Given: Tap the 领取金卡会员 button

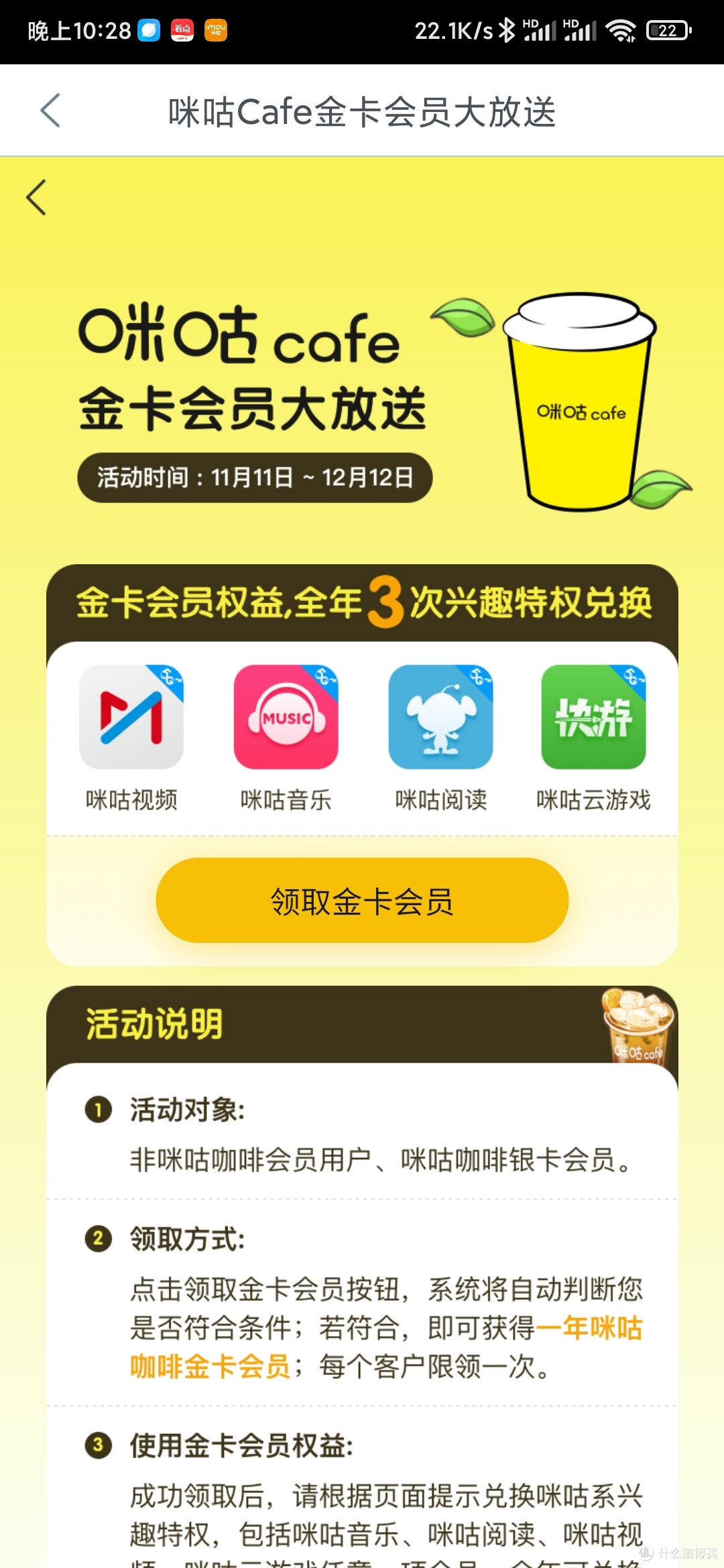Looking at the screenshot, I should pos(362,901).
